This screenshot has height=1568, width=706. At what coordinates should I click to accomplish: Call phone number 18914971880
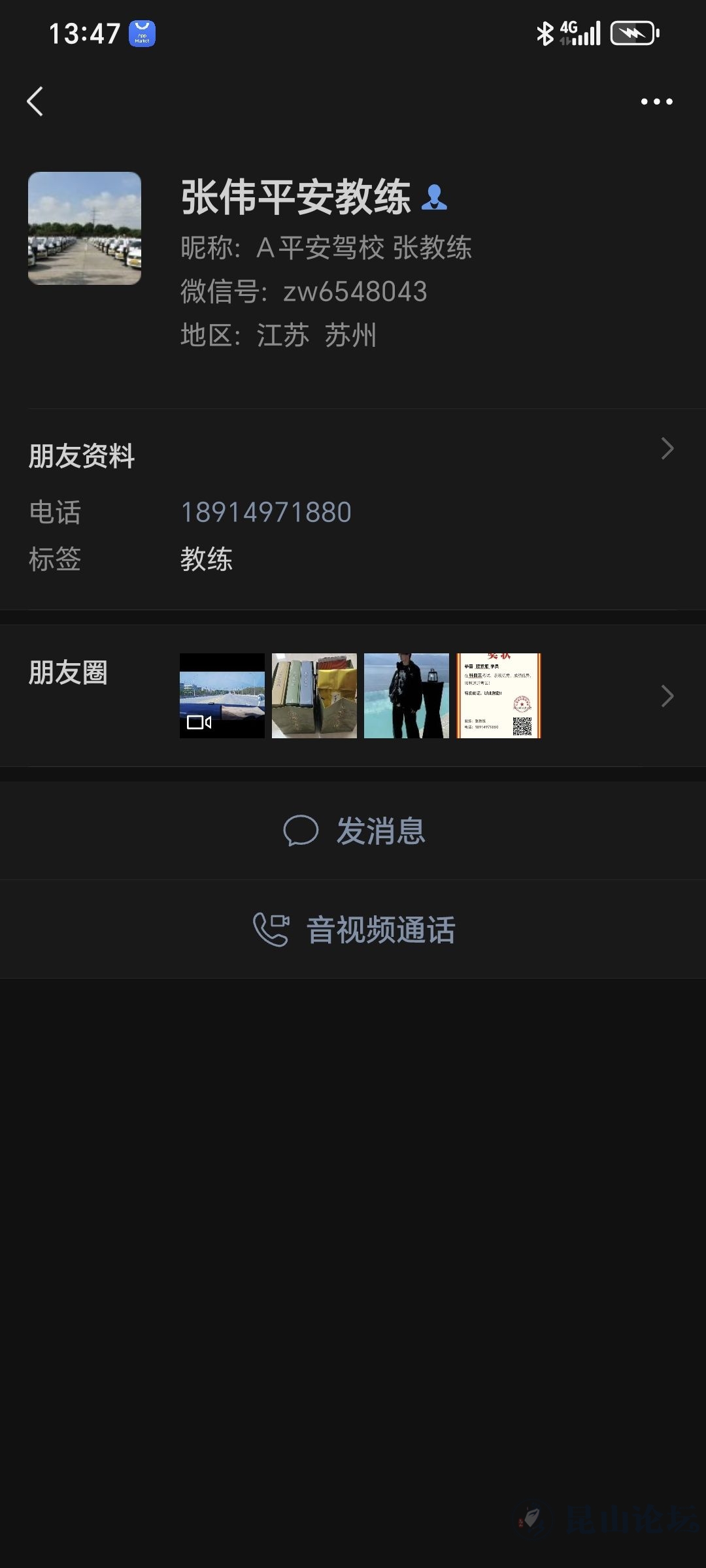click(x=266, y=512)
